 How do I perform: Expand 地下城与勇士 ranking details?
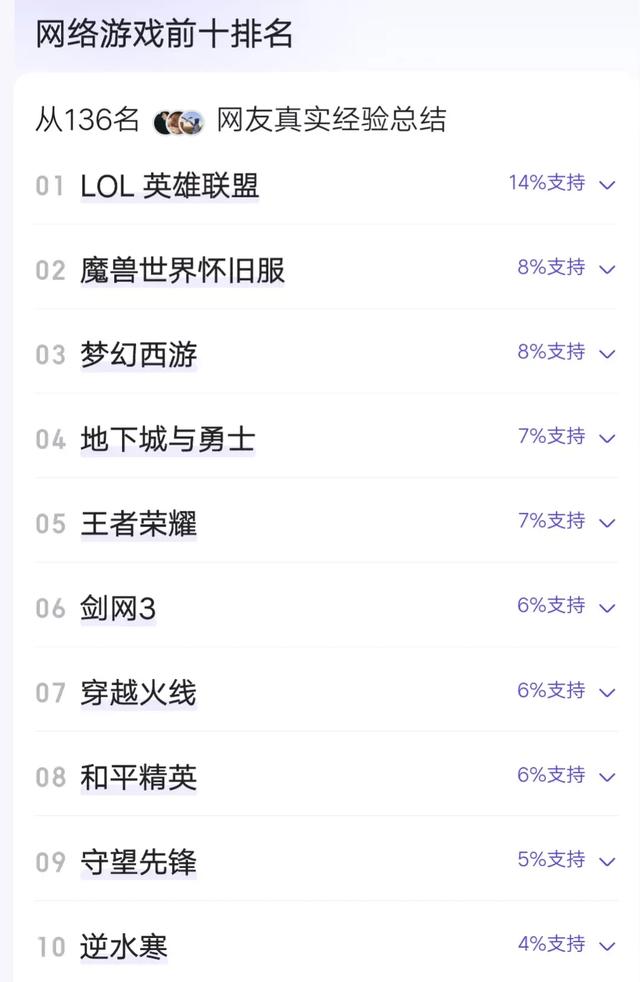pyautogui.click(x=607, y=438)
